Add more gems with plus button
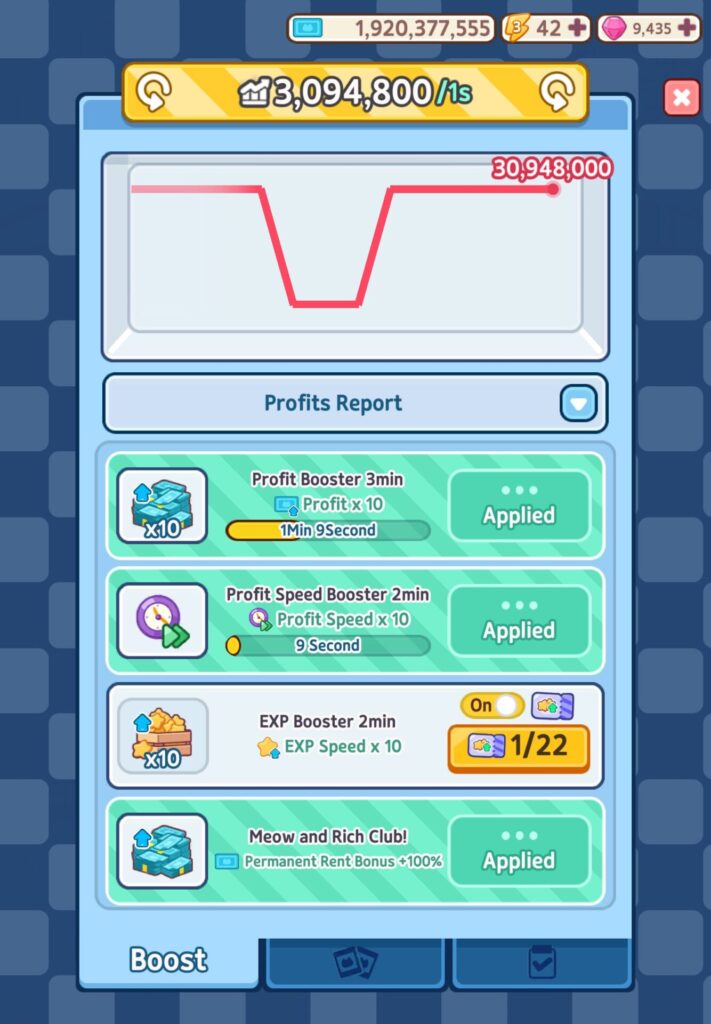 [686, 28]
